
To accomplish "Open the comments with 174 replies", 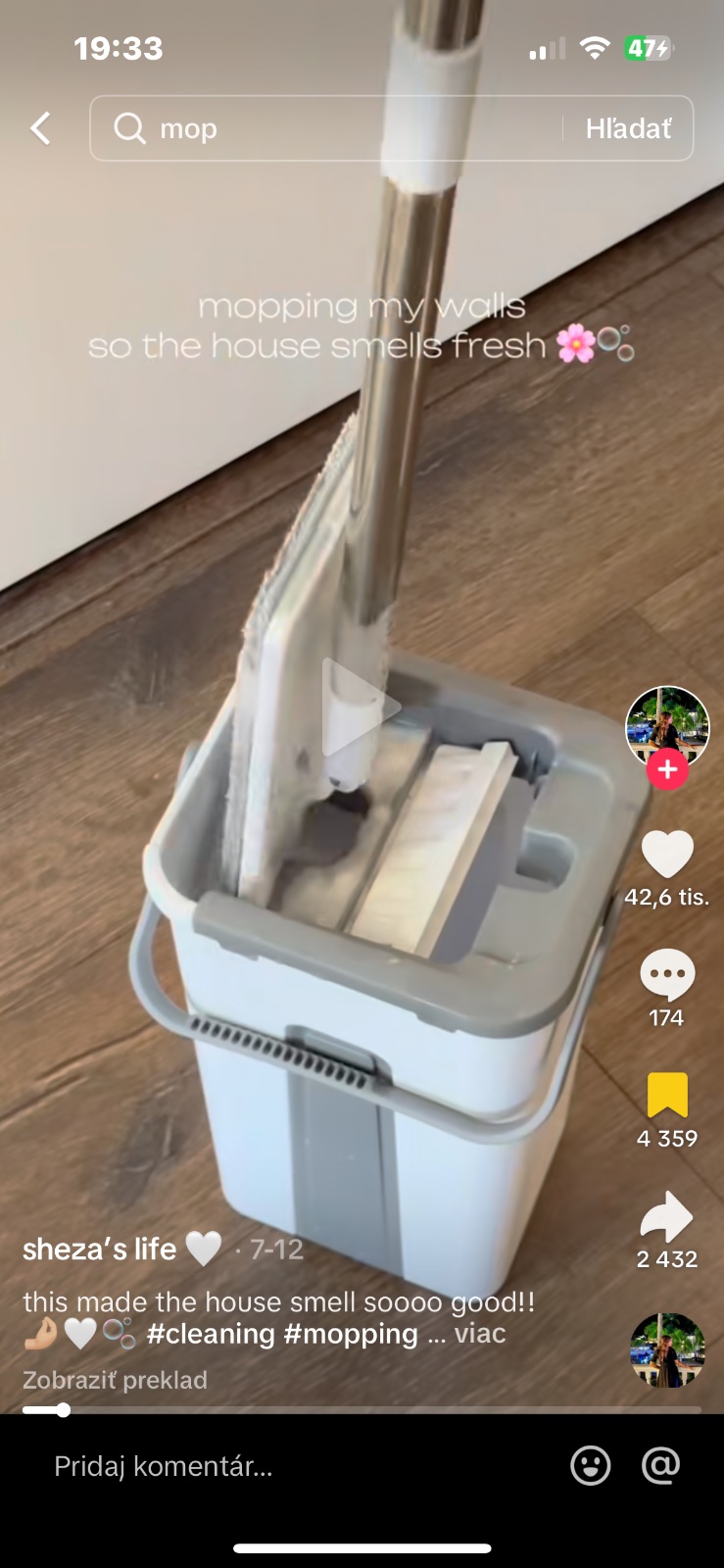I will [x=667, y=974].
